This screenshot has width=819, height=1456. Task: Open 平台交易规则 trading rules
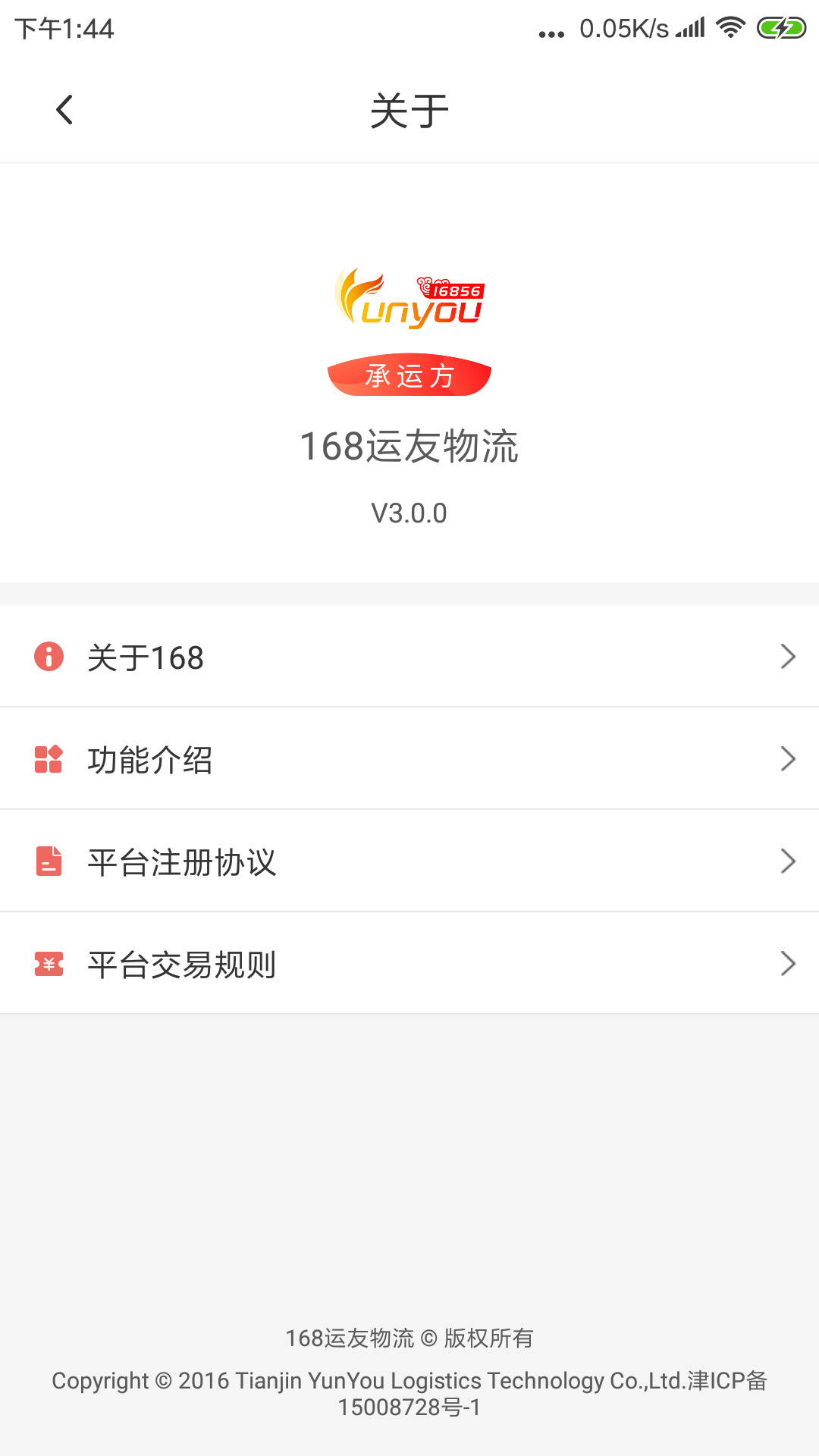409,964
